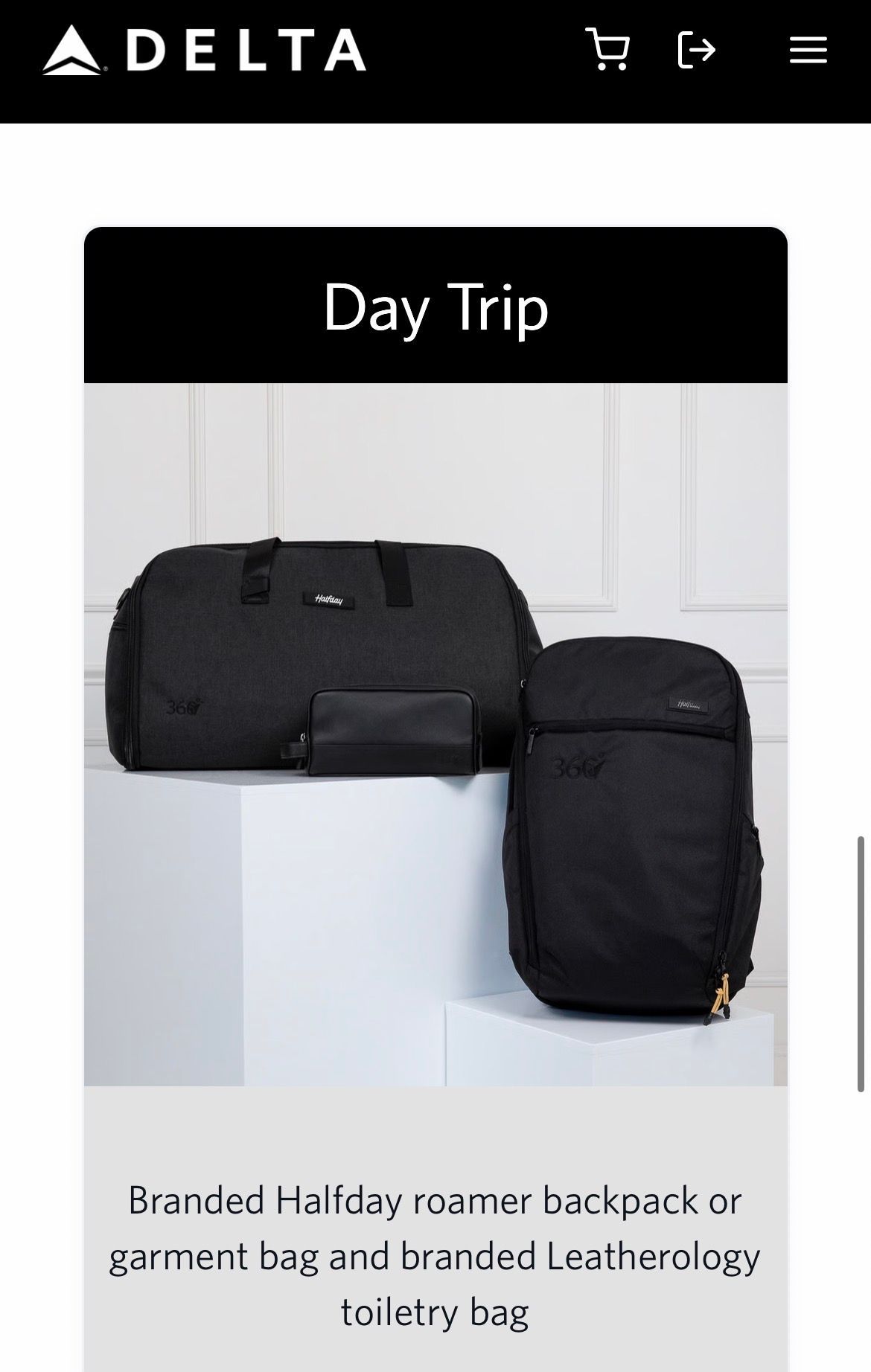Go to Delta home via logo
The image size is (871, 1372).
205,50
